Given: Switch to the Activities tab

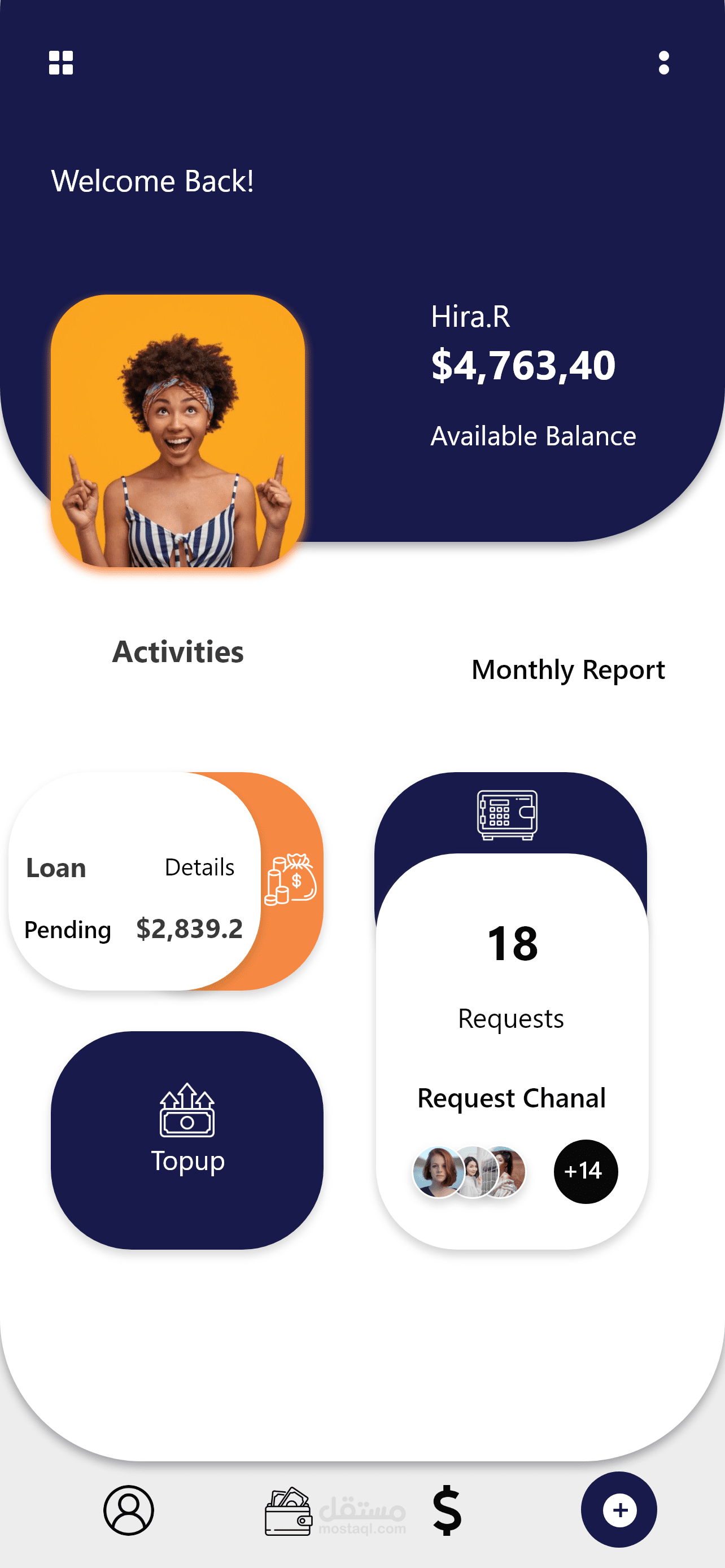Looking at the screenshot, I should (x=178, y=652).
